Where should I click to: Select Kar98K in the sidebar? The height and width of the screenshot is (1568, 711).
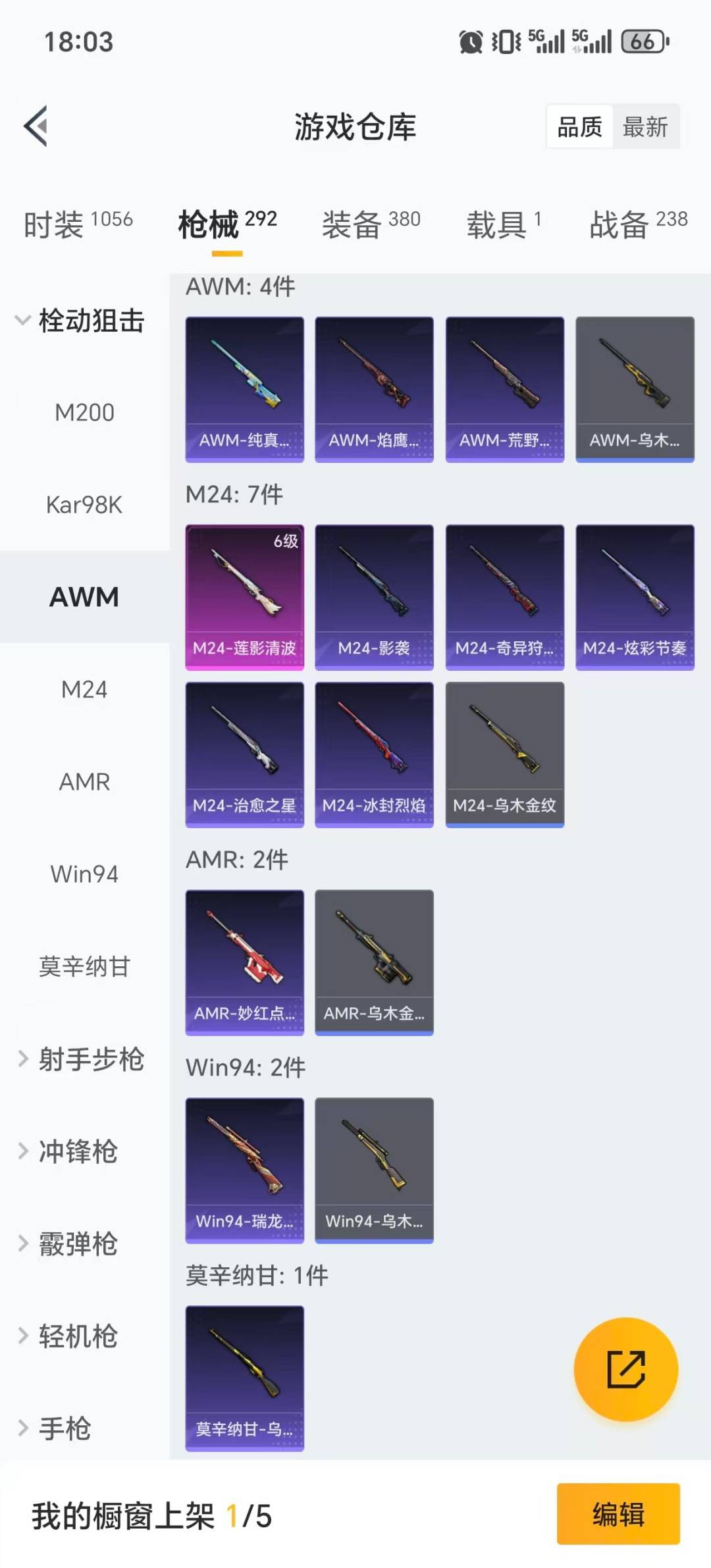83,505
